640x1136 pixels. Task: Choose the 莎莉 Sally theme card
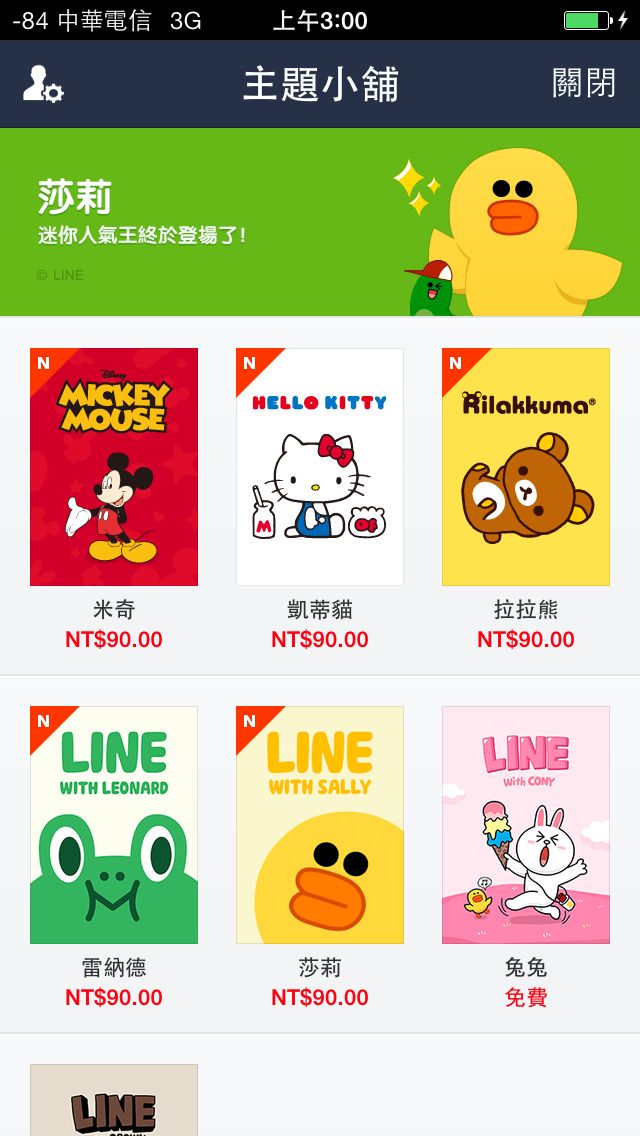point(320,825)
